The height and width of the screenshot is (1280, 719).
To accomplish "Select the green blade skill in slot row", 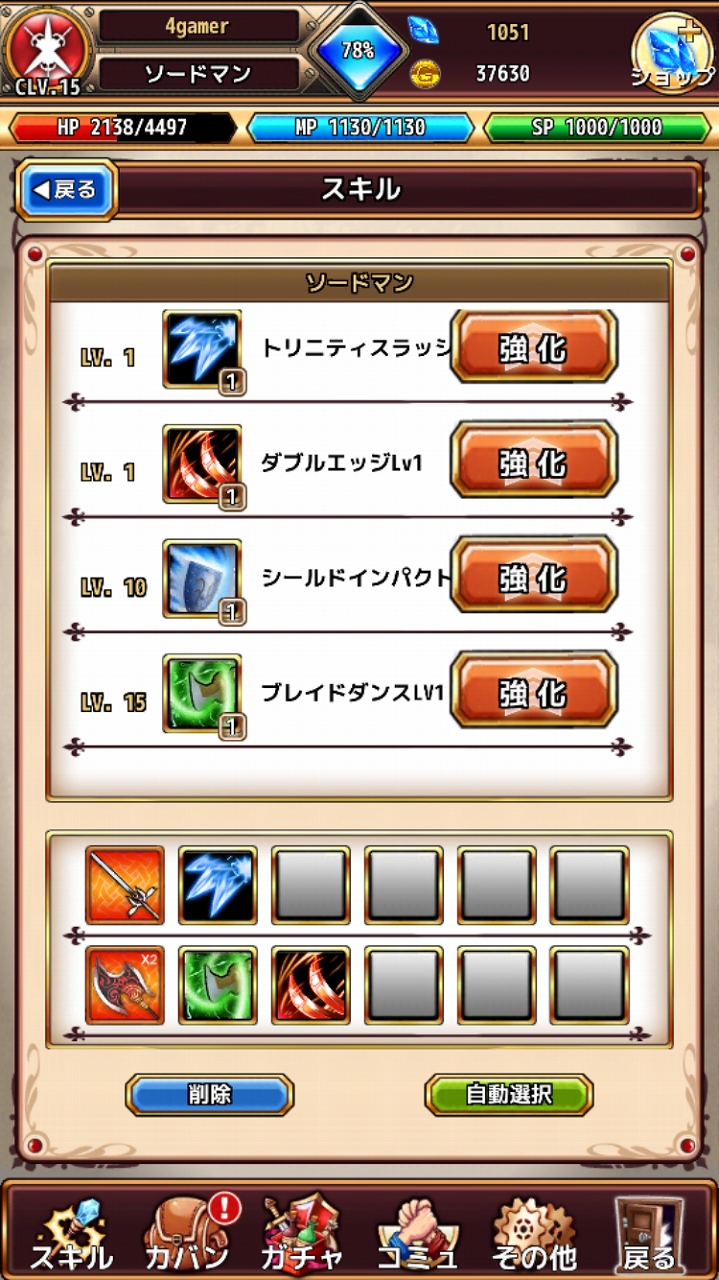I will pyautogui.click(x=217, y=985).
